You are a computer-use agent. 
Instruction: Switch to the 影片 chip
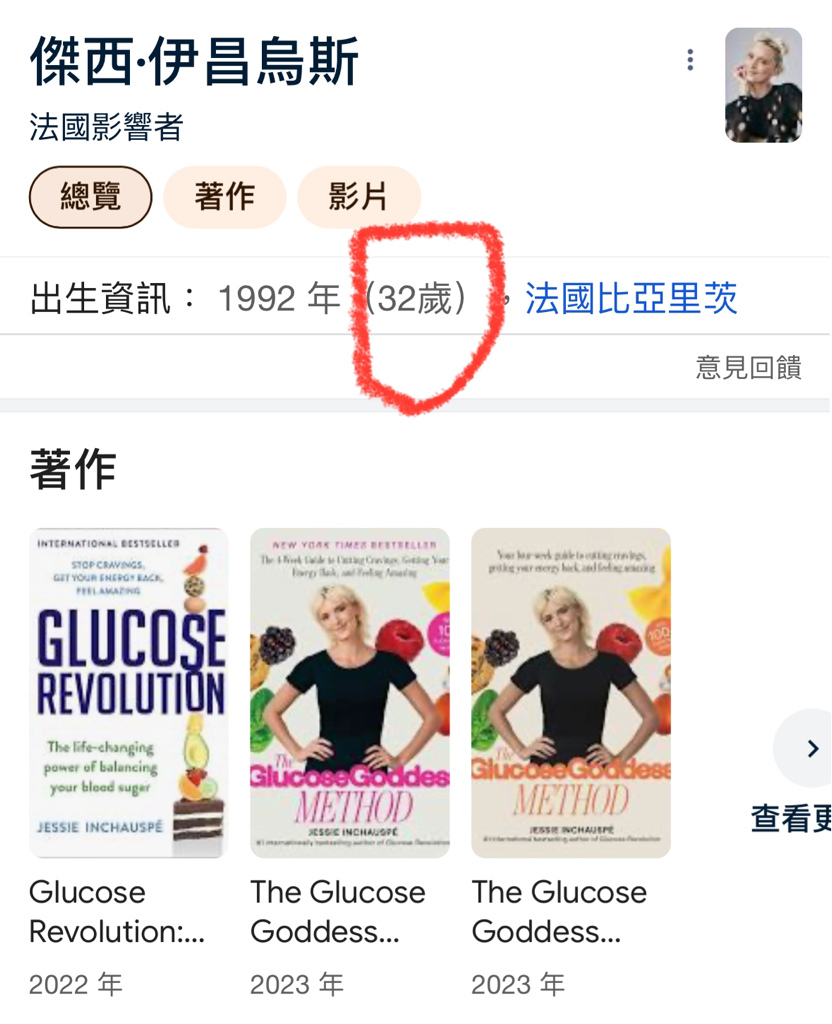click(x=358, y=197)
